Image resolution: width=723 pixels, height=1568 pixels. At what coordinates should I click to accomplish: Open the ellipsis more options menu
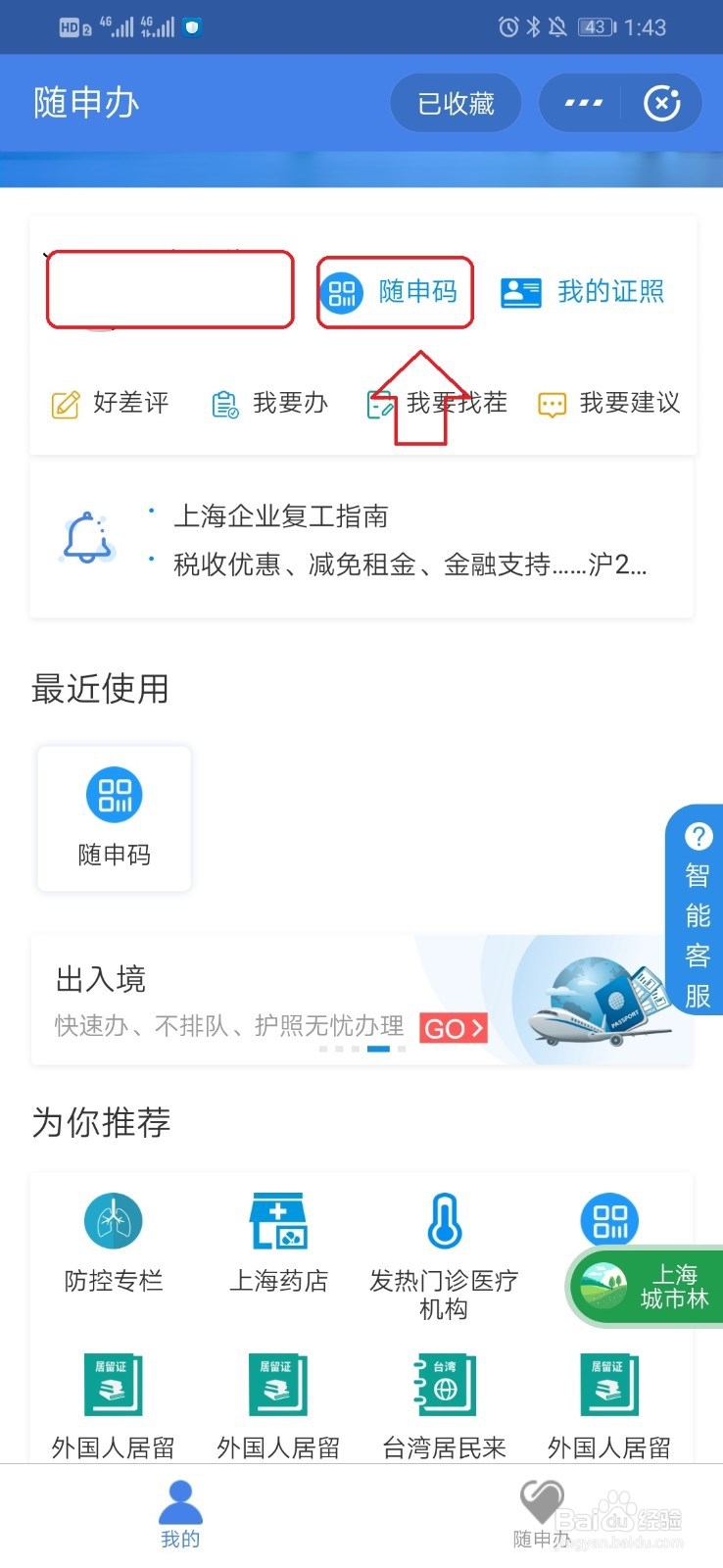(582, 102)
